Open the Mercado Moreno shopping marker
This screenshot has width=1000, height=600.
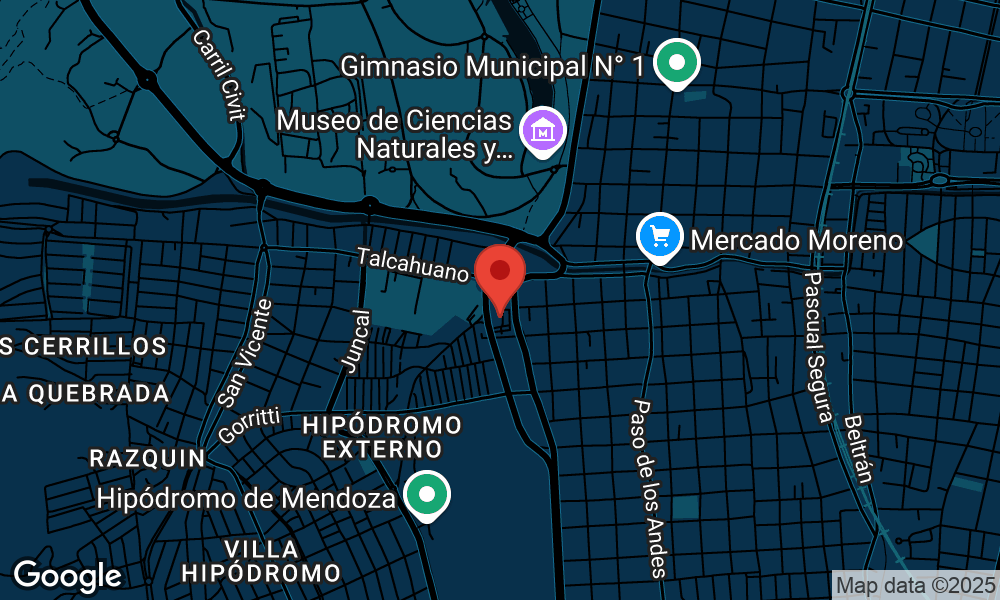[660, 238]
